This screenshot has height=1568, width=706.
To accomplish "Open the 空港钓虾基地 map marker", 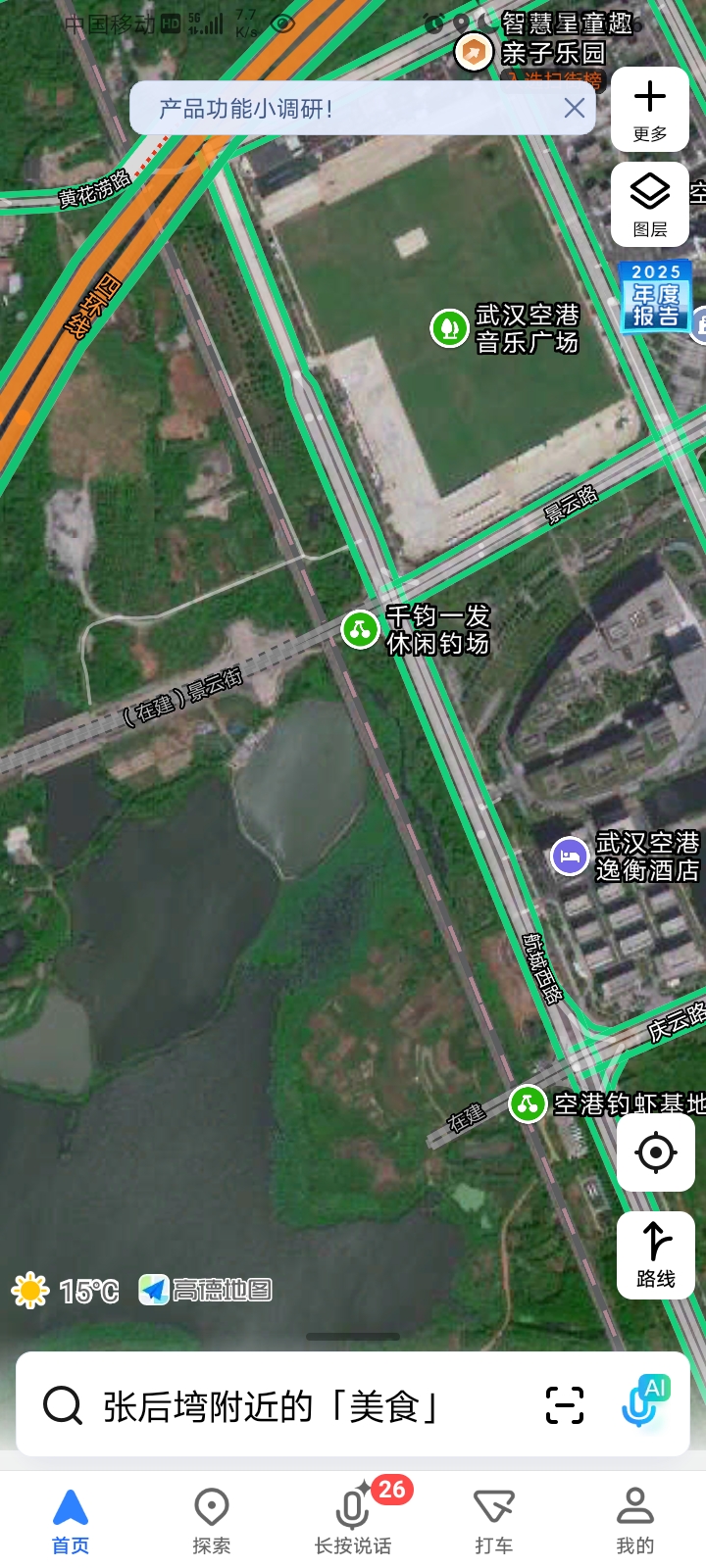I will (528, 1104).
